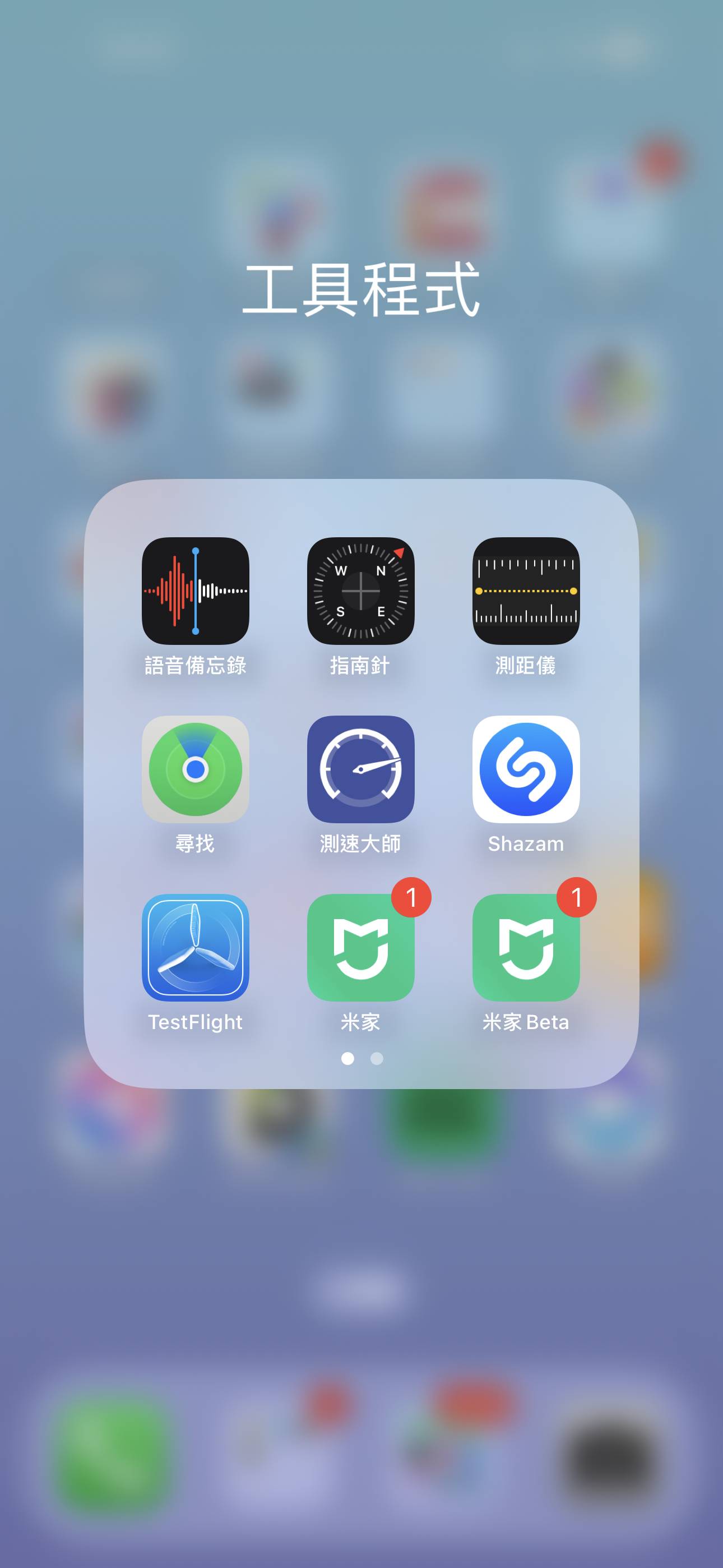Image resolution: width=723 pixels, height=1568 pixels.
Task: Launch the TestFlight app
Action: [196, 947]
